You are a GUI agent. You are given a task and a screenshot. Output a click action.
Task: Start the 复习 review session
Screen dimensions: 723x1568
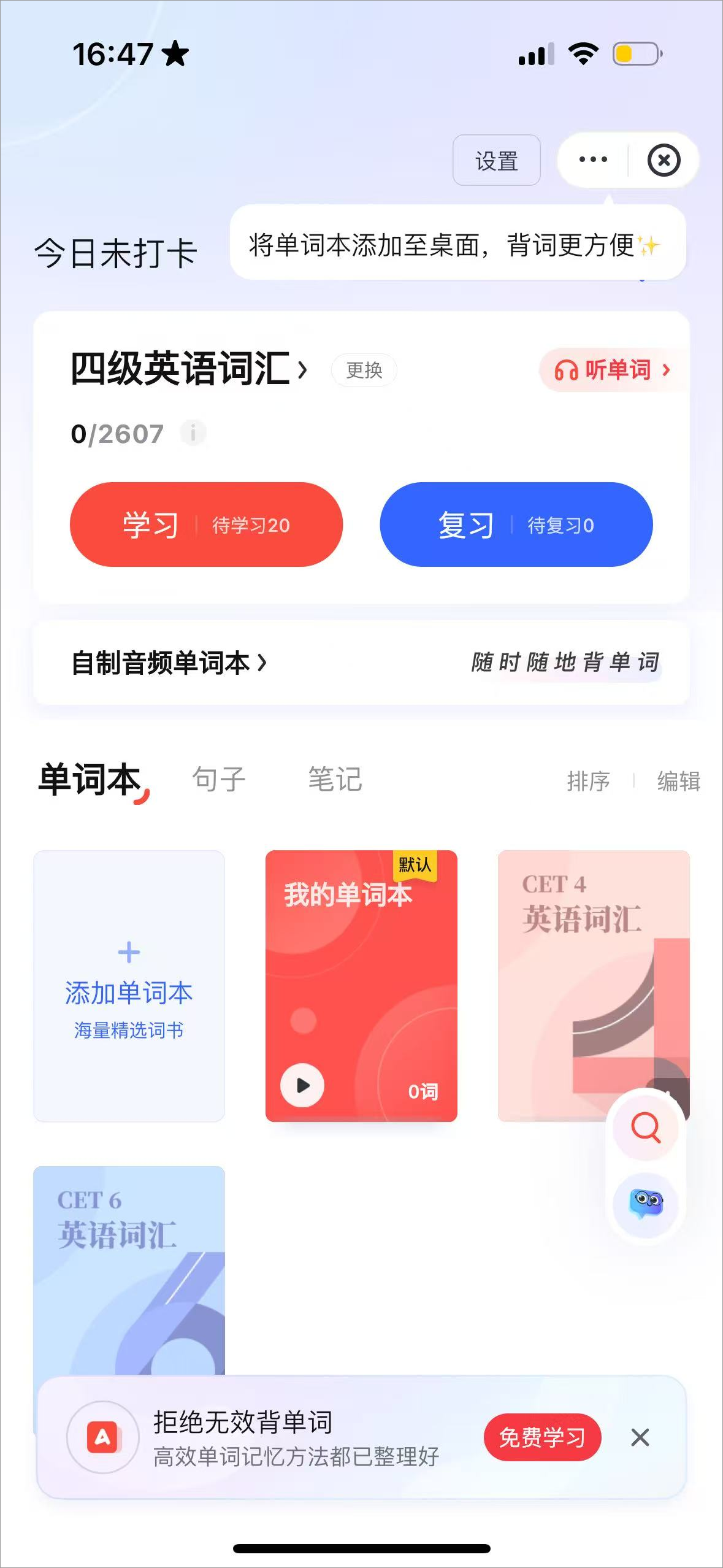[x=516, y=525]
